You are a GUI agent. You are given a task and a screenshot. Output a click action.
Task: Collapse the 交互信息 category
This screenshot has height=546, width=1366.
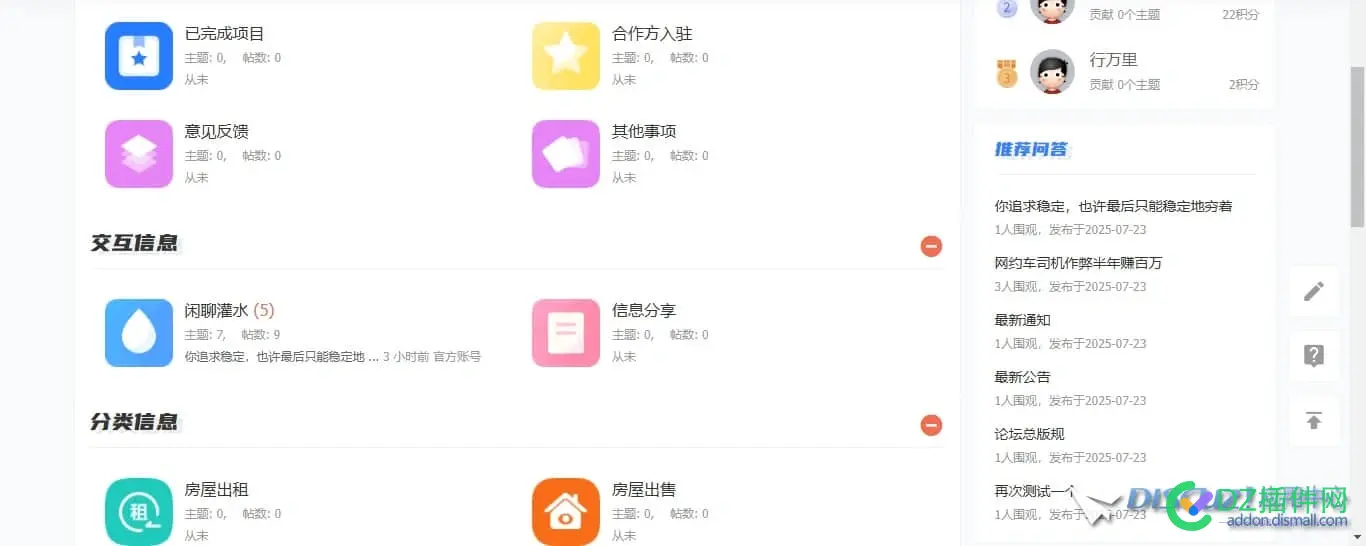pos(931,246)
